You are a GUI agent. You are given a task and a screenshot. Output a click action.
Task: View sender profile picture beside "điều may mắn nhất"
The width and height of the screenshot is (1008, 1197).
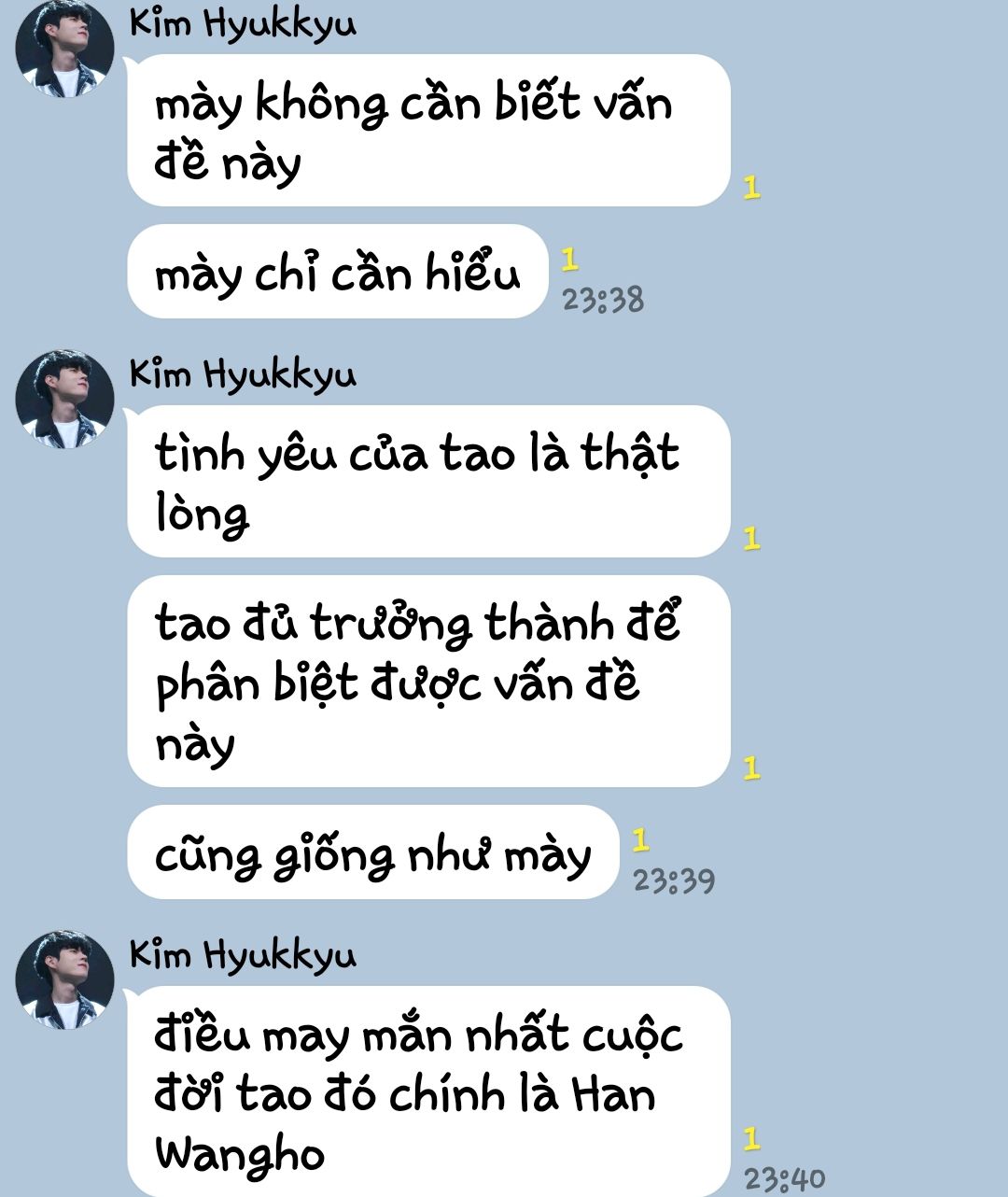click(x=65, y=979)
